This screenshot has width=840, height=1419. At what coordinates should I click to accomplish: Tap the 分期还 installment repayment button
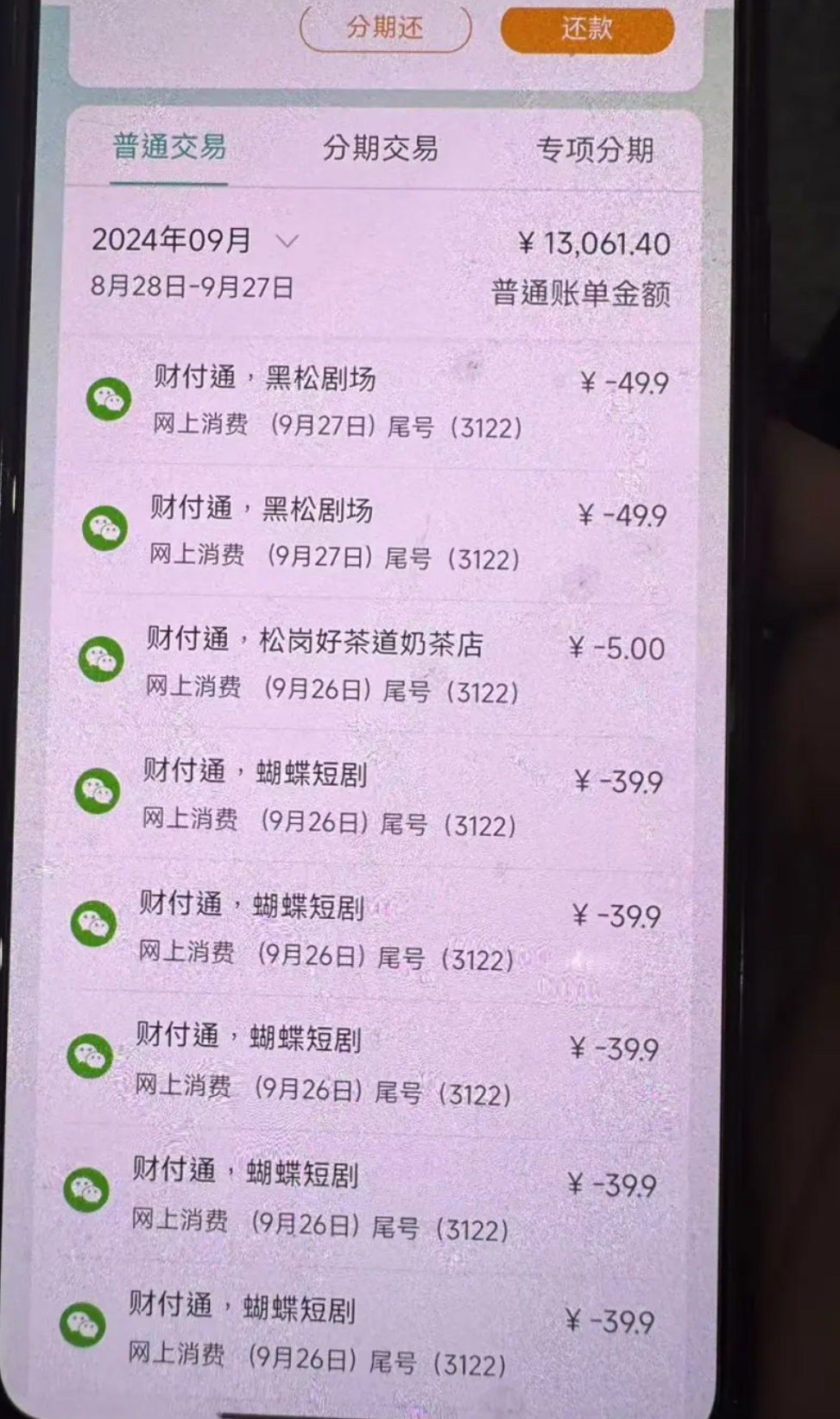point(385,28)
